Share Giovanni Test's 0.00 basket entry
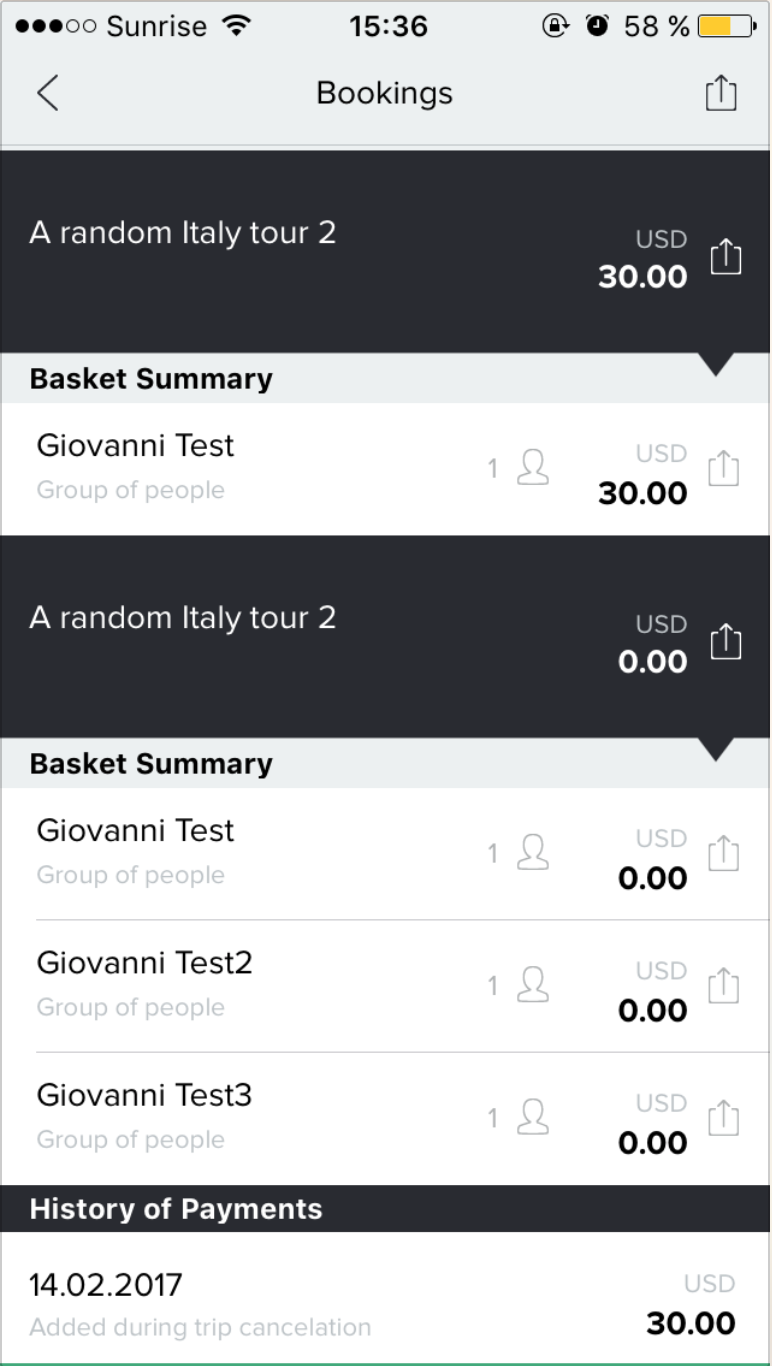The height and width of the screenshot is (1366, 772). tap(724, 853)
